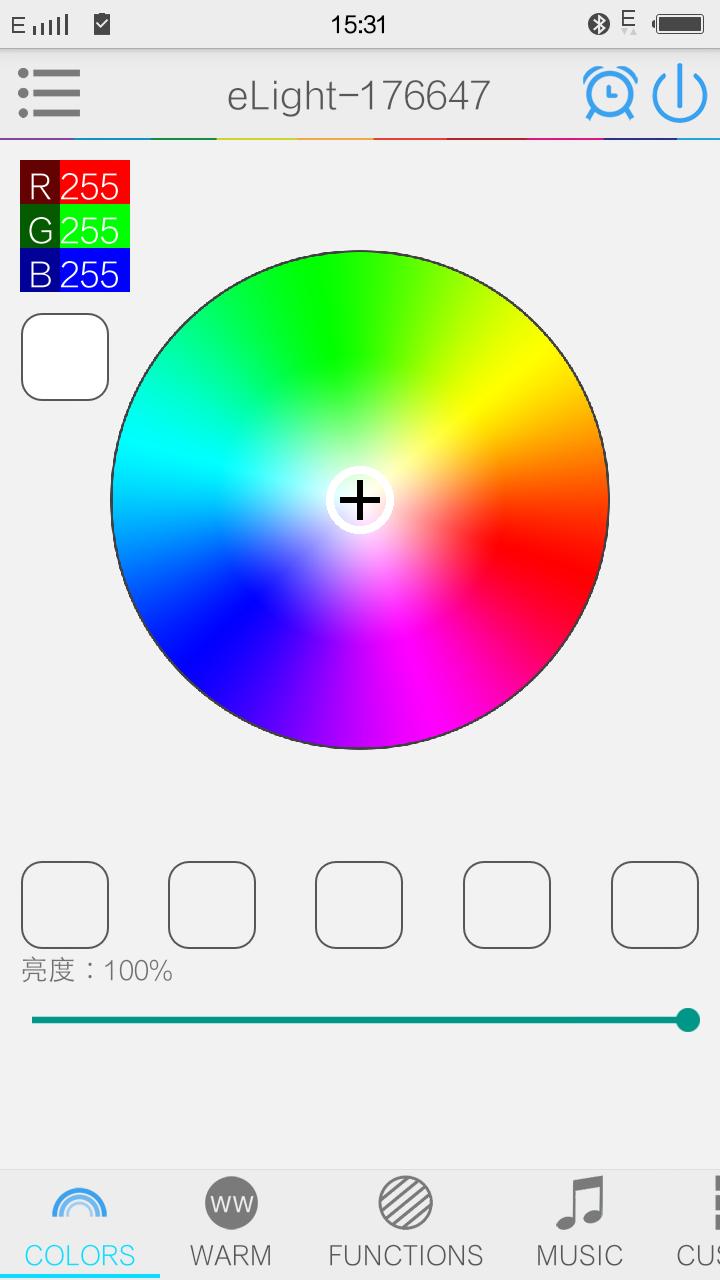This screenshot has width=720, height=1280.
Task: Select the fourth empty preset color slot
Action: click(507, 904)
